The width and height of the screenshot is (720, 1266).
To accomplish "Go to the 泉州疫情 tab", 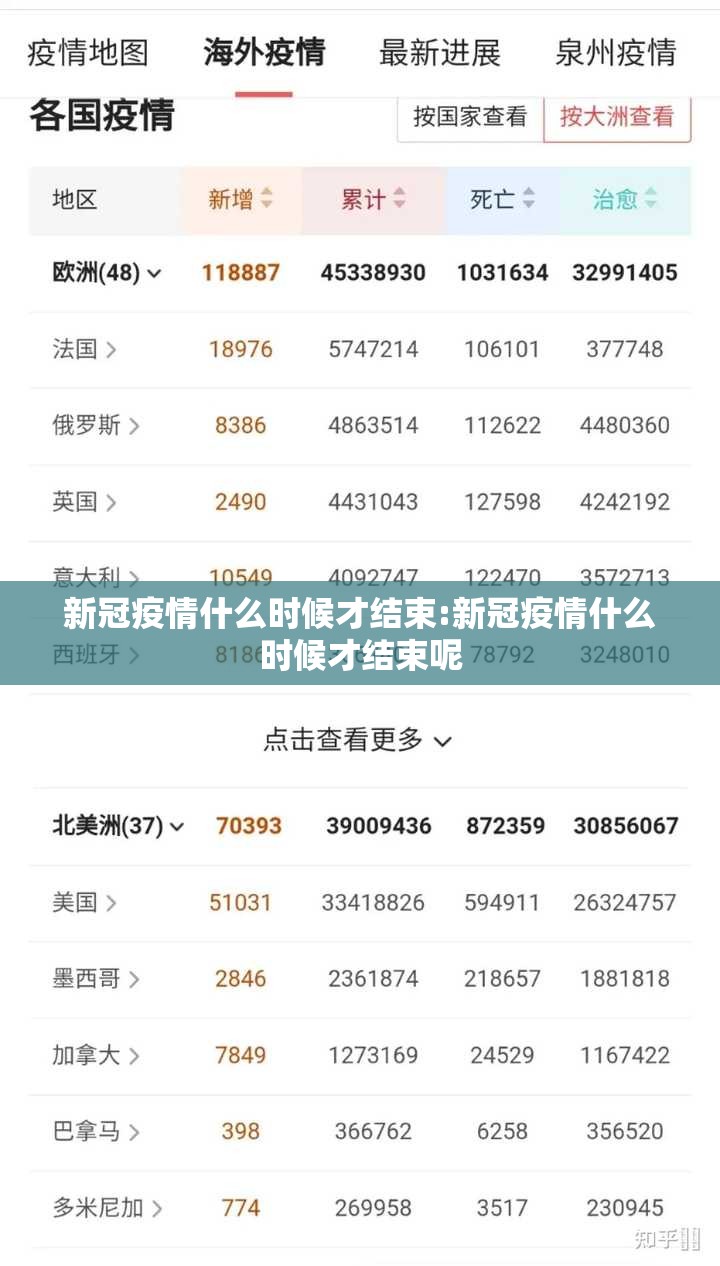I will 615,52.
